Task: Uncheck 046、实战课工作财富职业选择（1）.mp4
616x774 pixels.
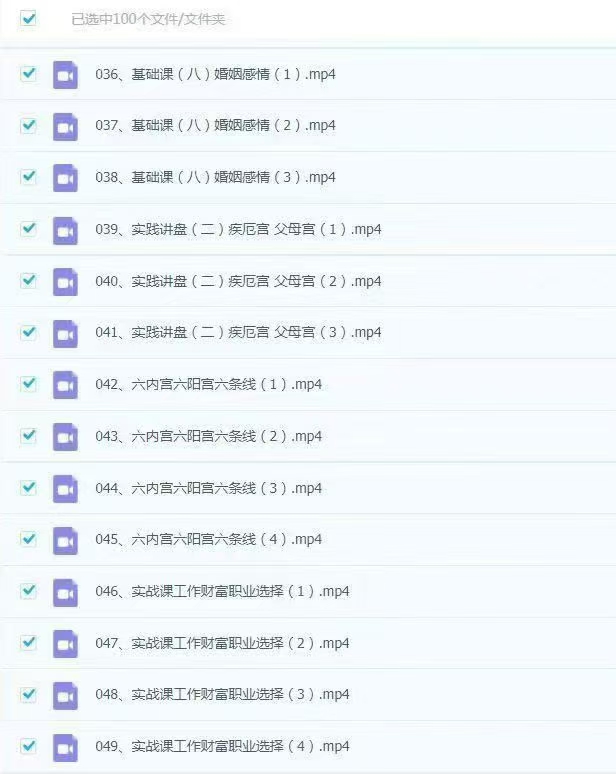Action: pos(28,590)
